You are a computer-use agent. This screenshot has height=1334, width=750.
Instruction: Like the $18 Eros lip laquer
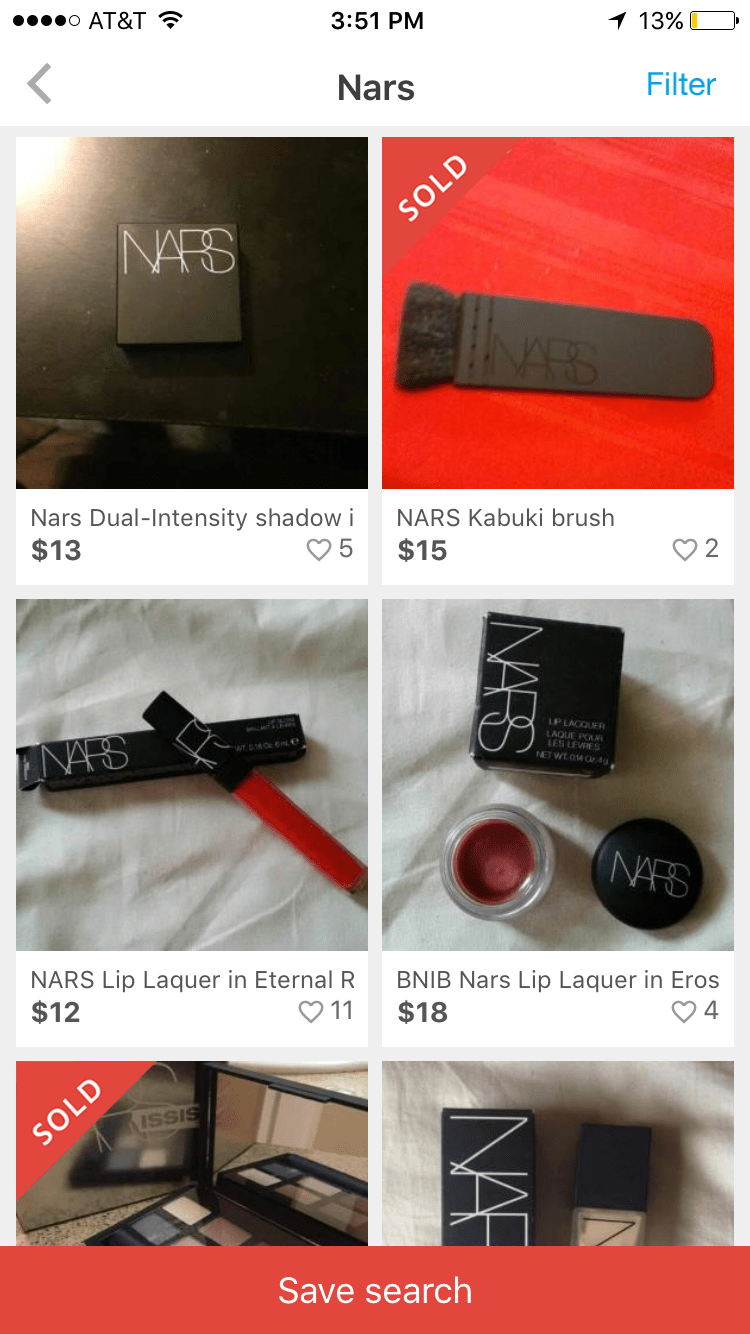(684, 1012)
